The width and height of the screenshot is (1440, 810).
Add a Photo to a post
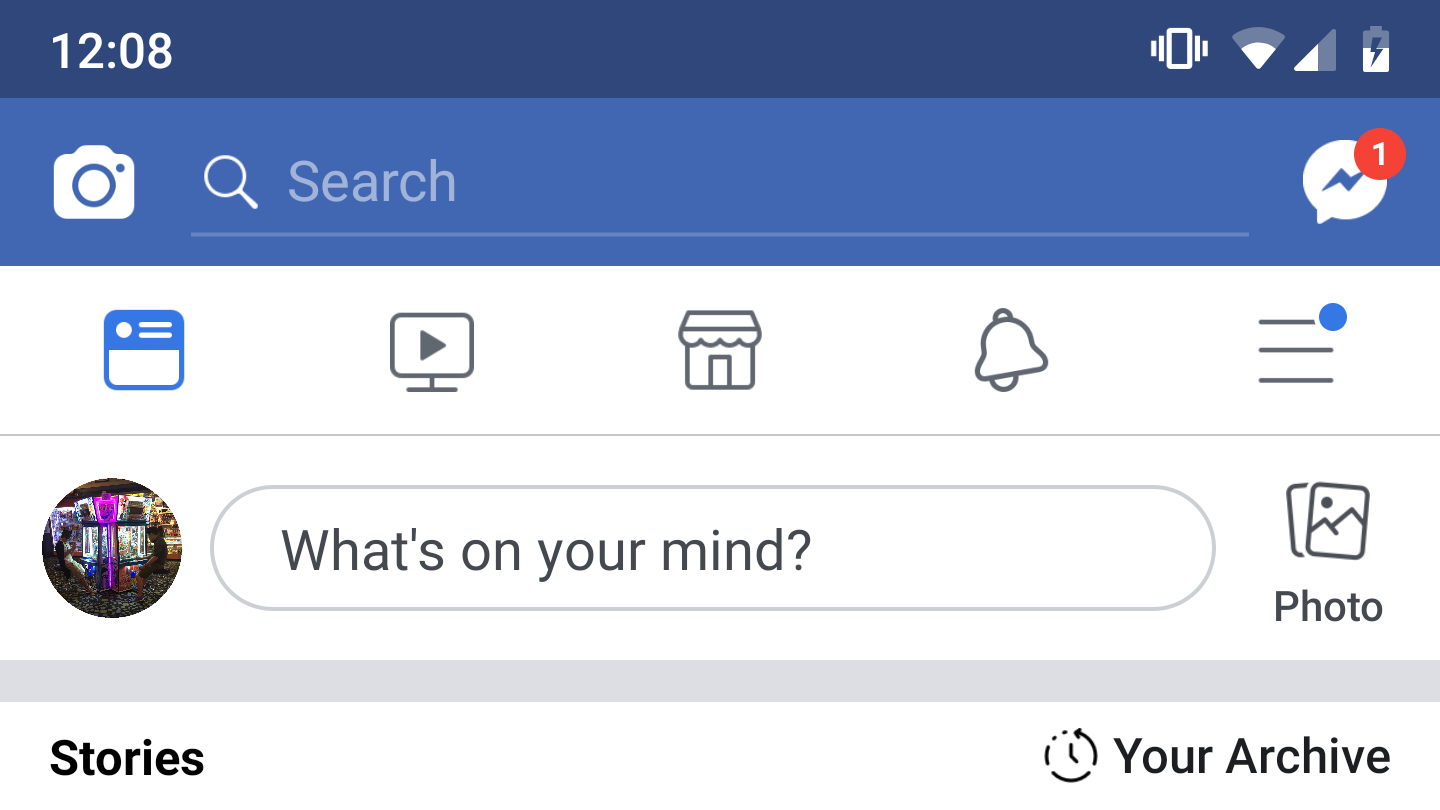tap(1327, 550)
